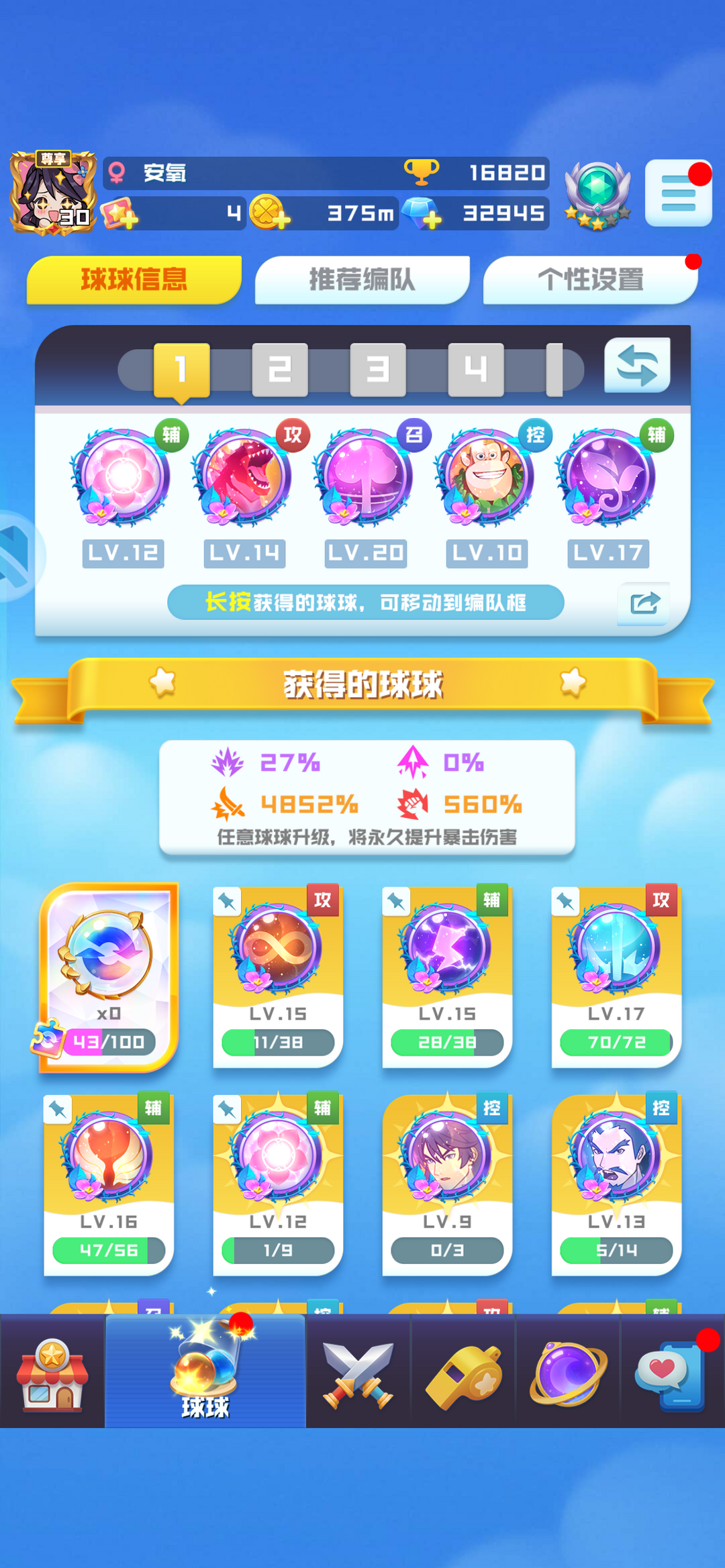Open the LV.16 47/56 support ball card
Screen dimensions: 725x1568
click(x=109, y=1184)
